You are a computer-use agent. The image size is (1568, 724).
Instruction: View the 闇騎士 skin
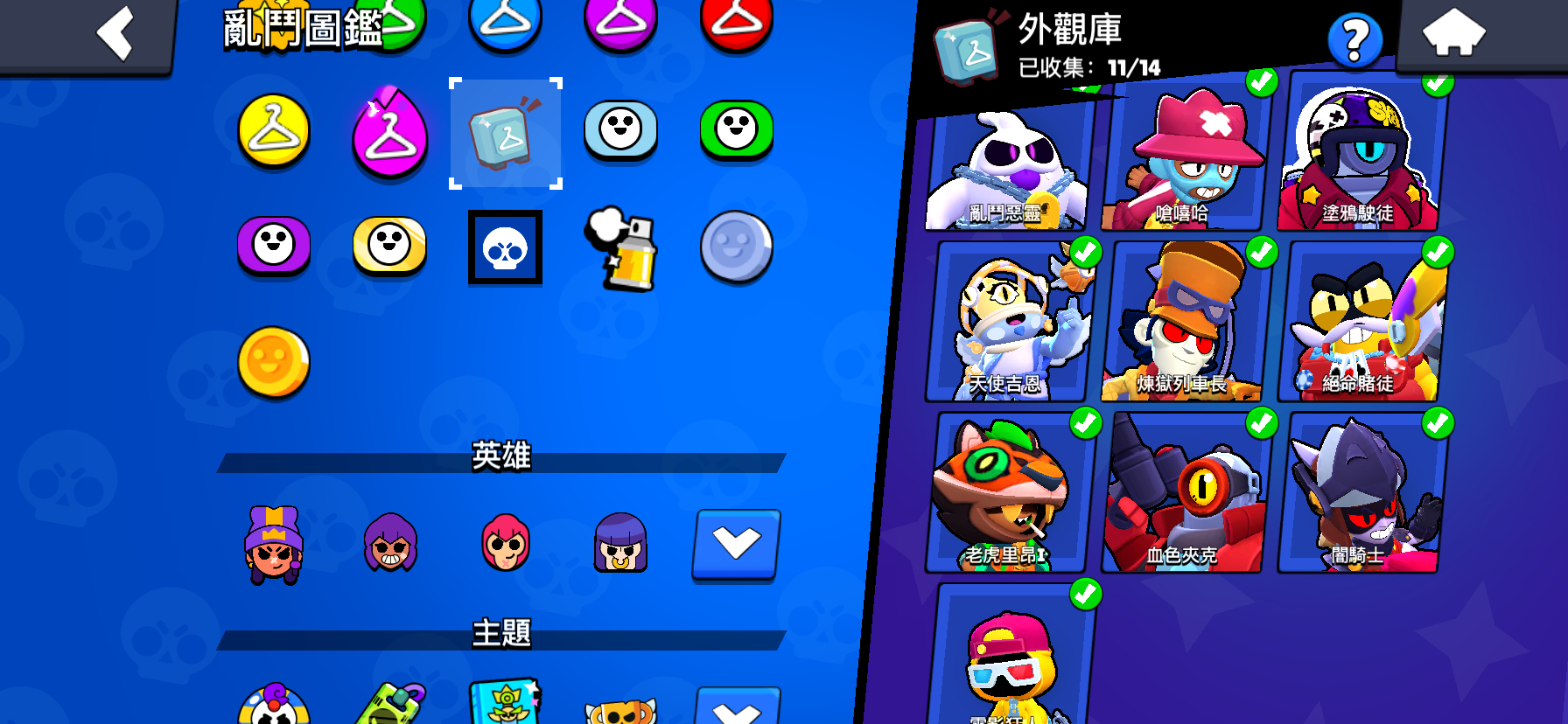point(1359,494)
